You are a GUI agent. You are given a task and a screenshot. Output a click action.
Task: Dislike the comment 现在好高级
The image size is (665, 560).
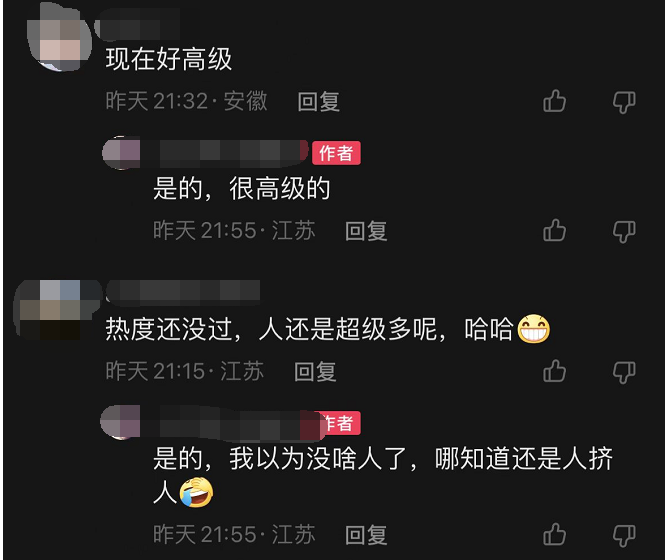click(624, 101)
